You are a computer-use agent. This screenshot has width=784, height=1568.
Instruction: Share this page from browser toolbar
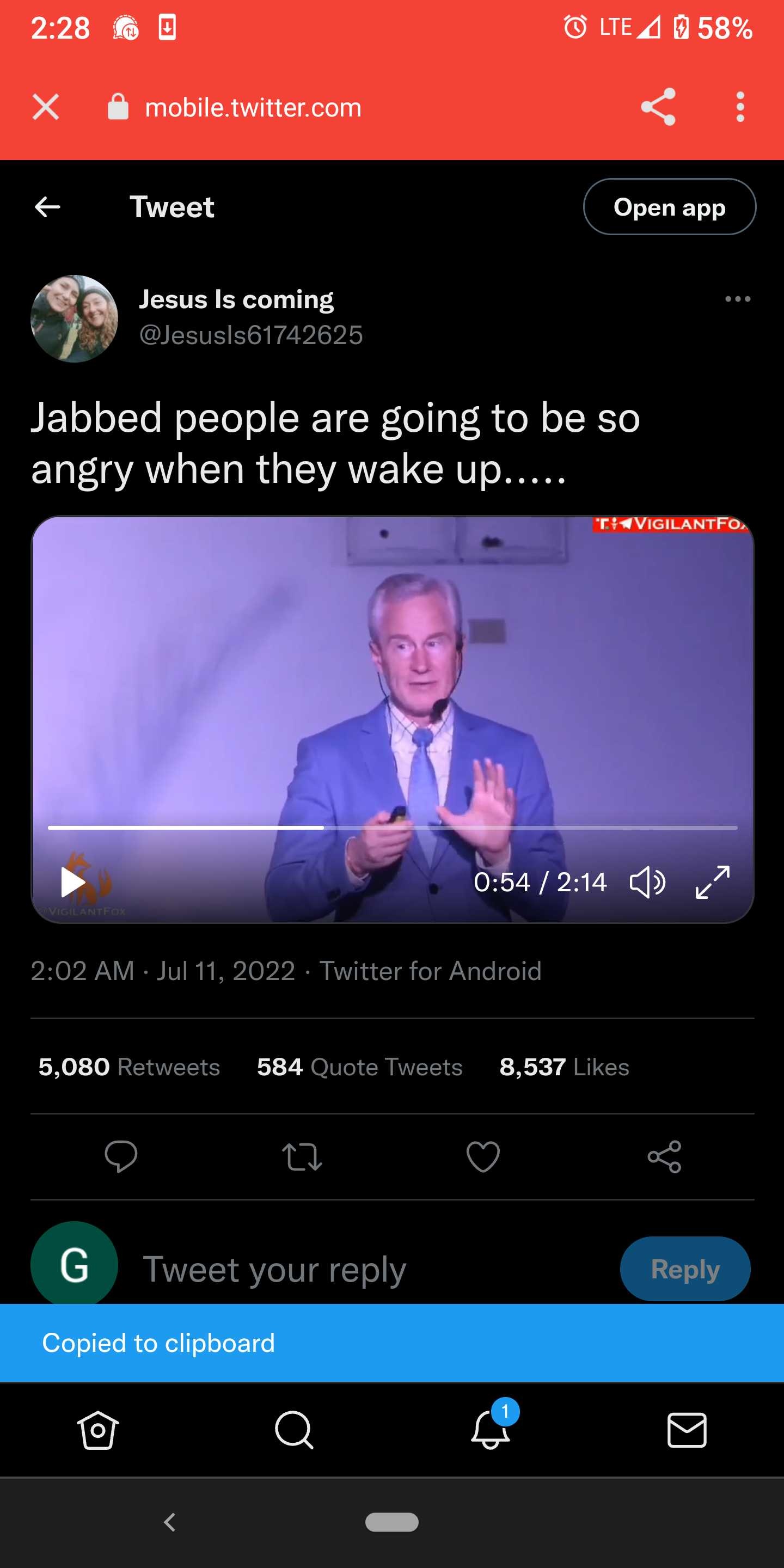point(659,107)
